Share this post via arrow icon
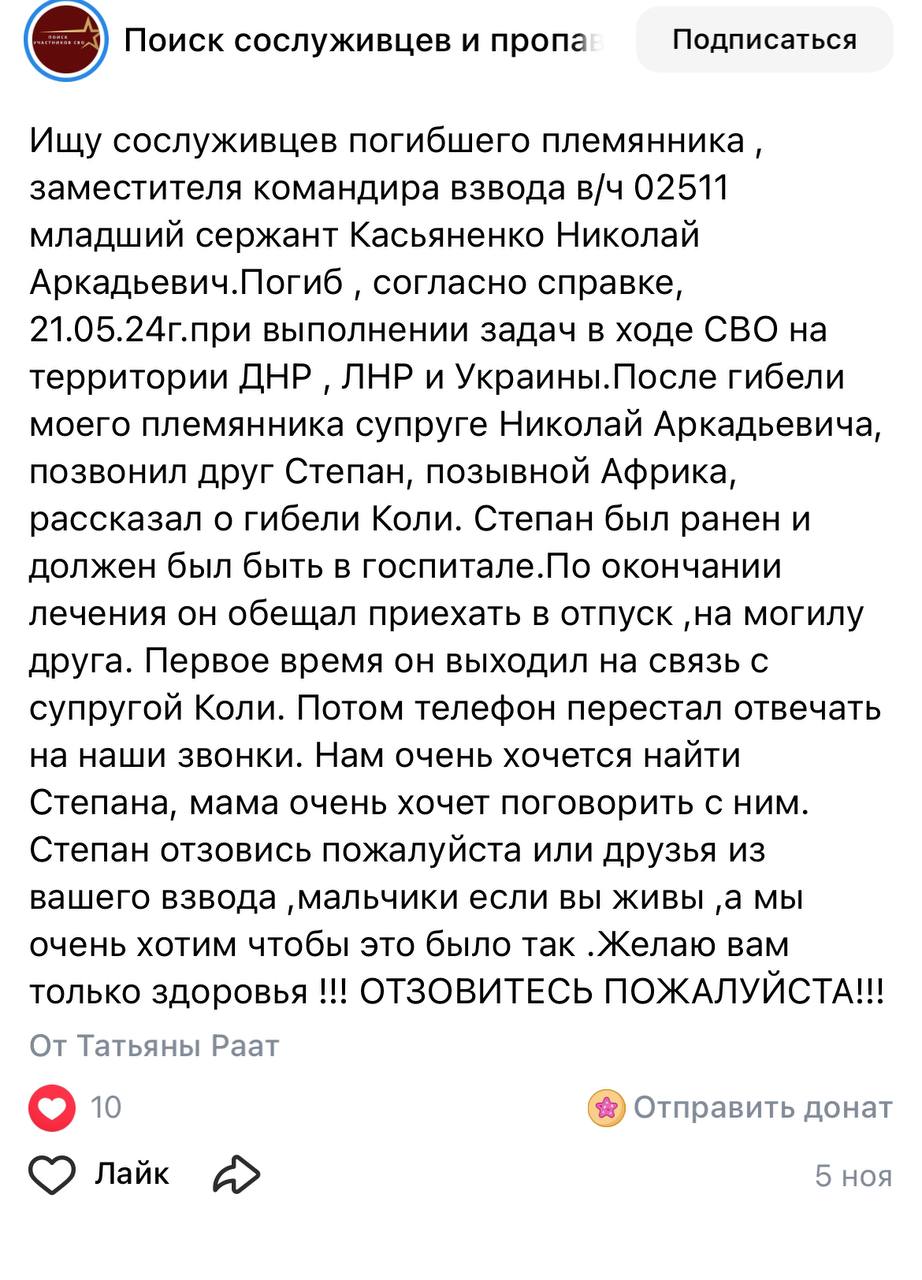 [237, 1174]
